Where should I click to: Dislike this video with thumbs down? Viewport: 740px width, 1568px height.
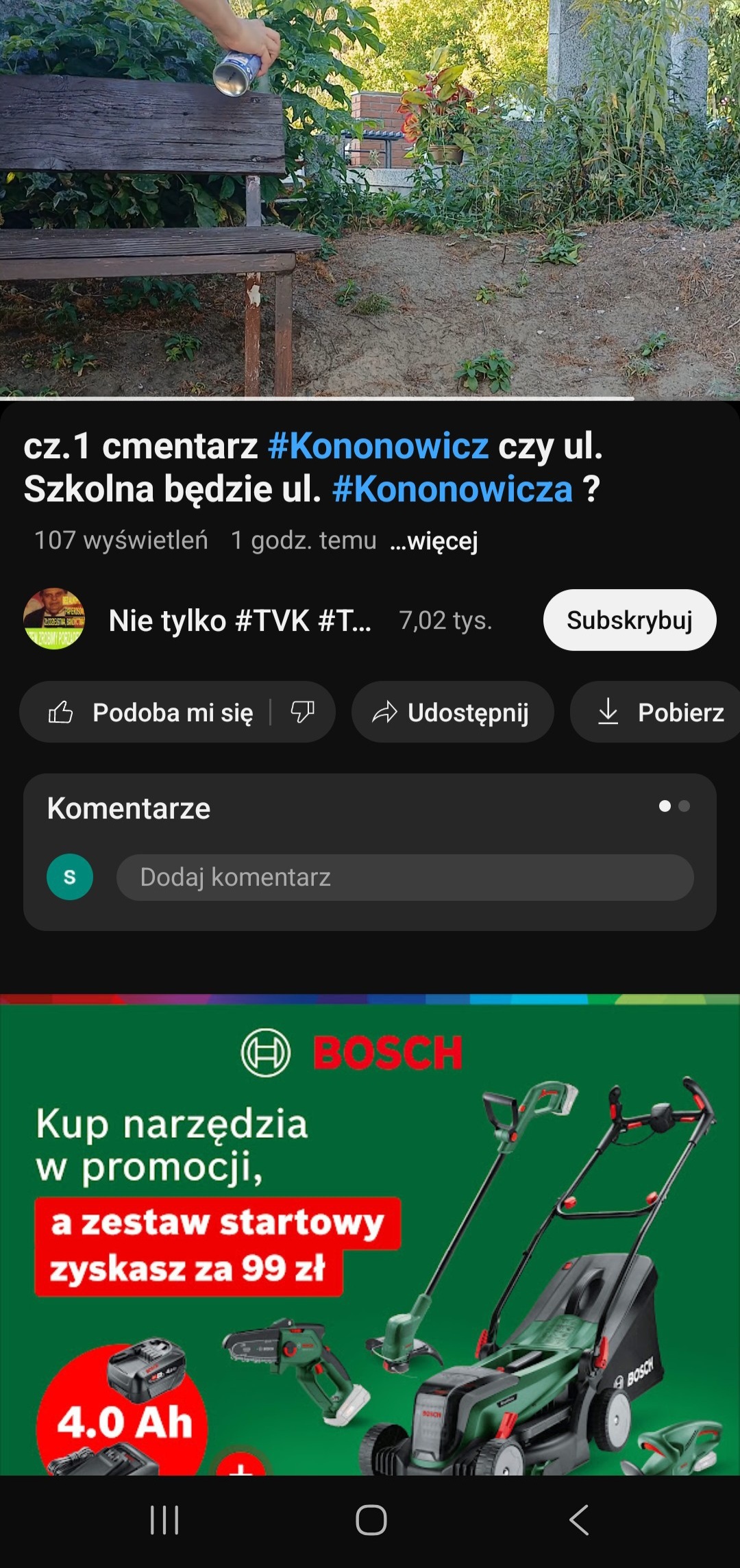click(x=302, y=712)
